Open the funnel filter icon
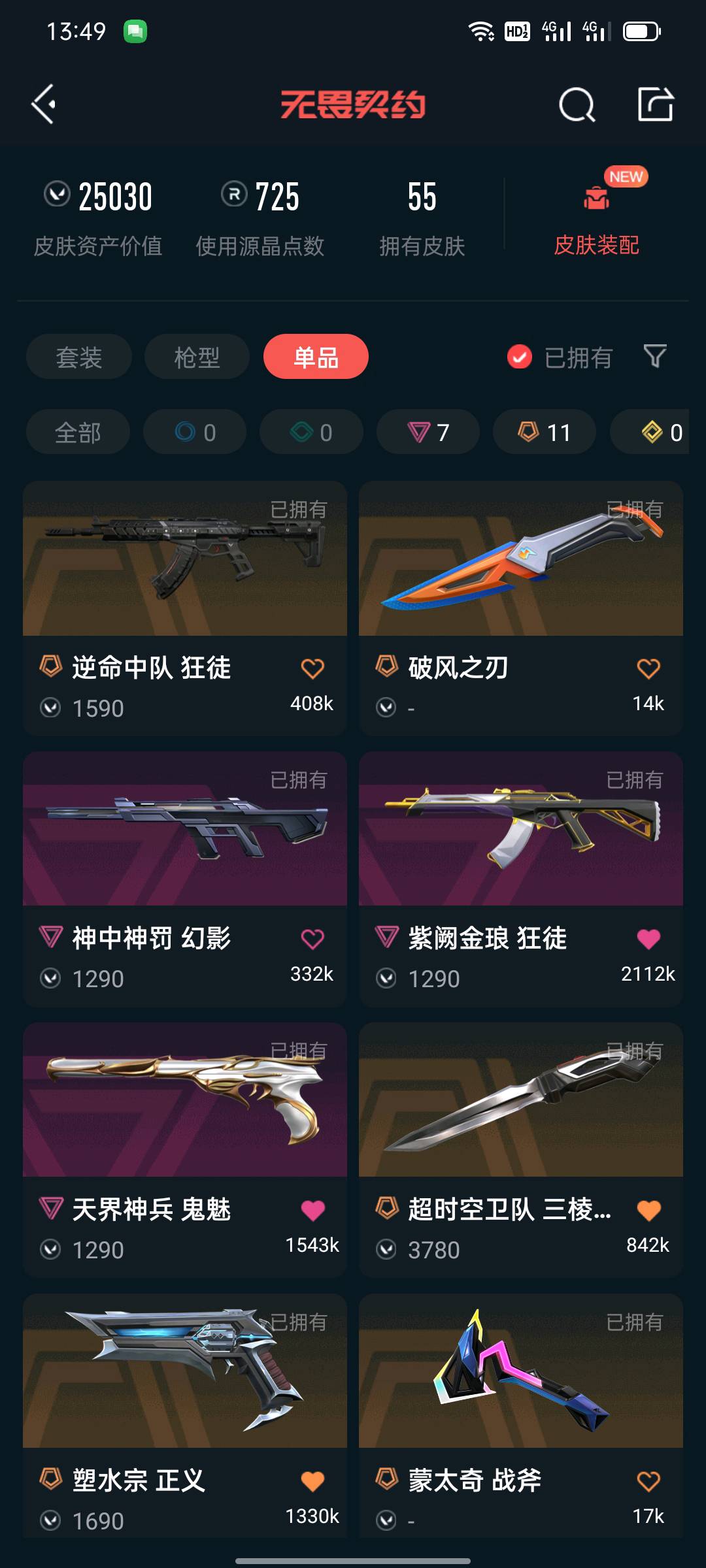The image size is (706, 1568). pos(655,356)
